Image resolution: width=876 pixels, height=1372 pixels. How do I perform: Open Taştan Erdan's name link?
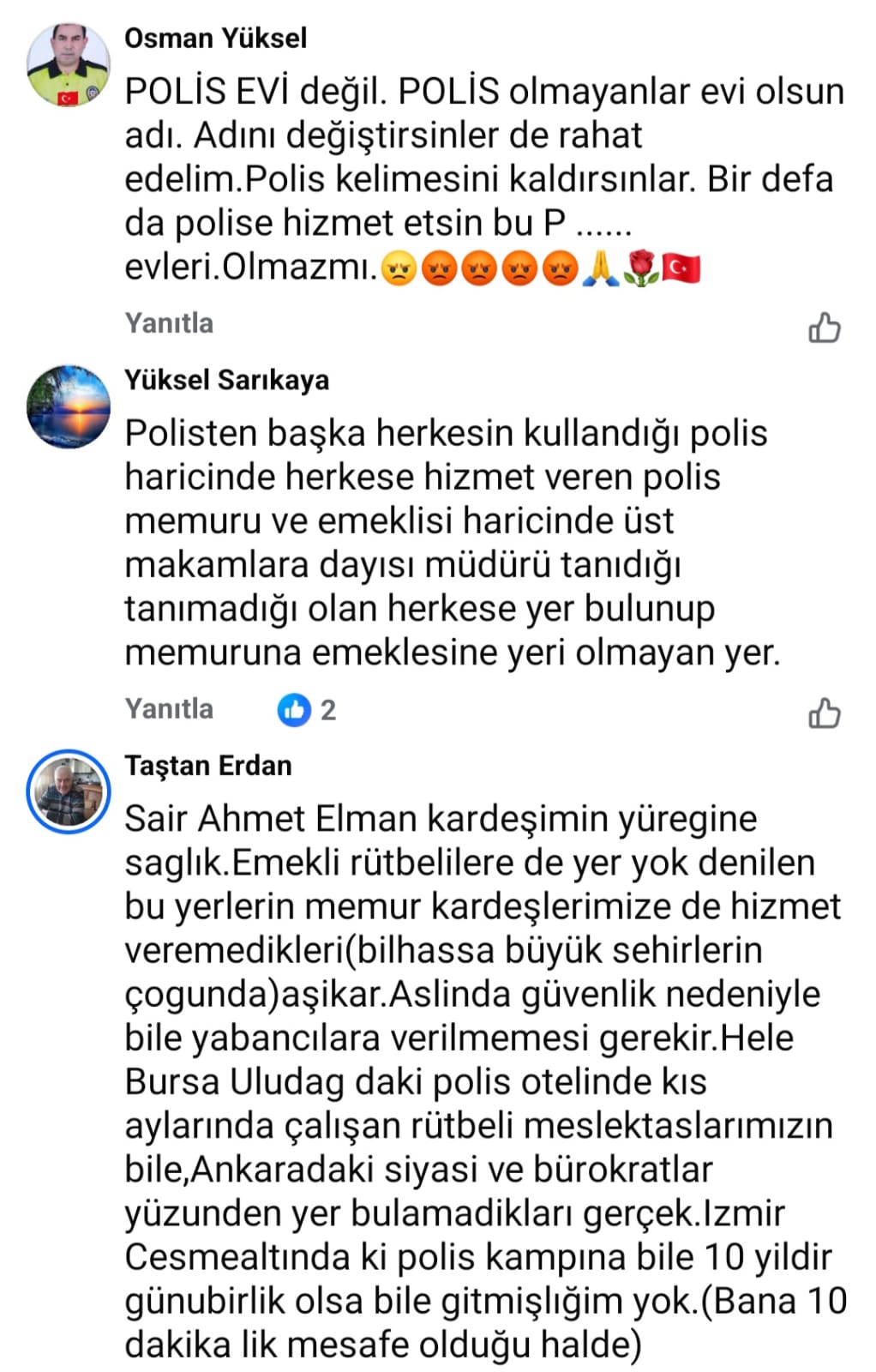point(208,765)
